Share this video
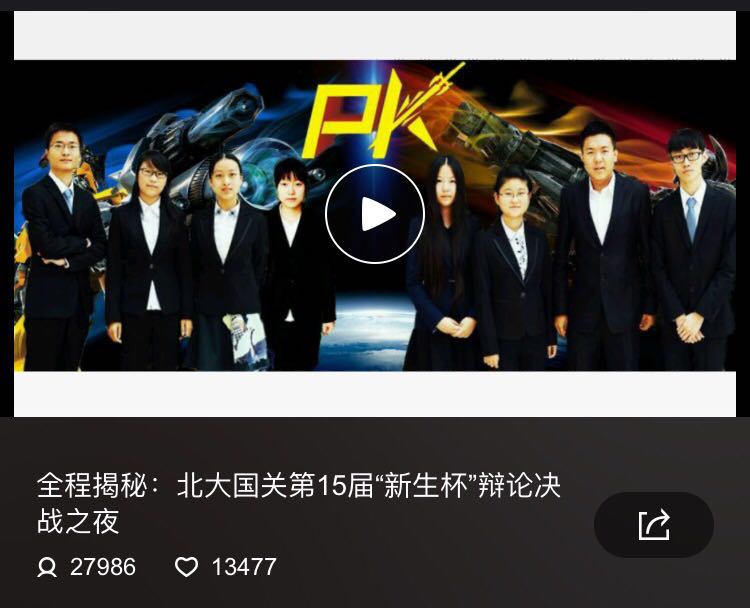Image resolution: width=750 pixels, height=608 pixels. coord(654,525)
